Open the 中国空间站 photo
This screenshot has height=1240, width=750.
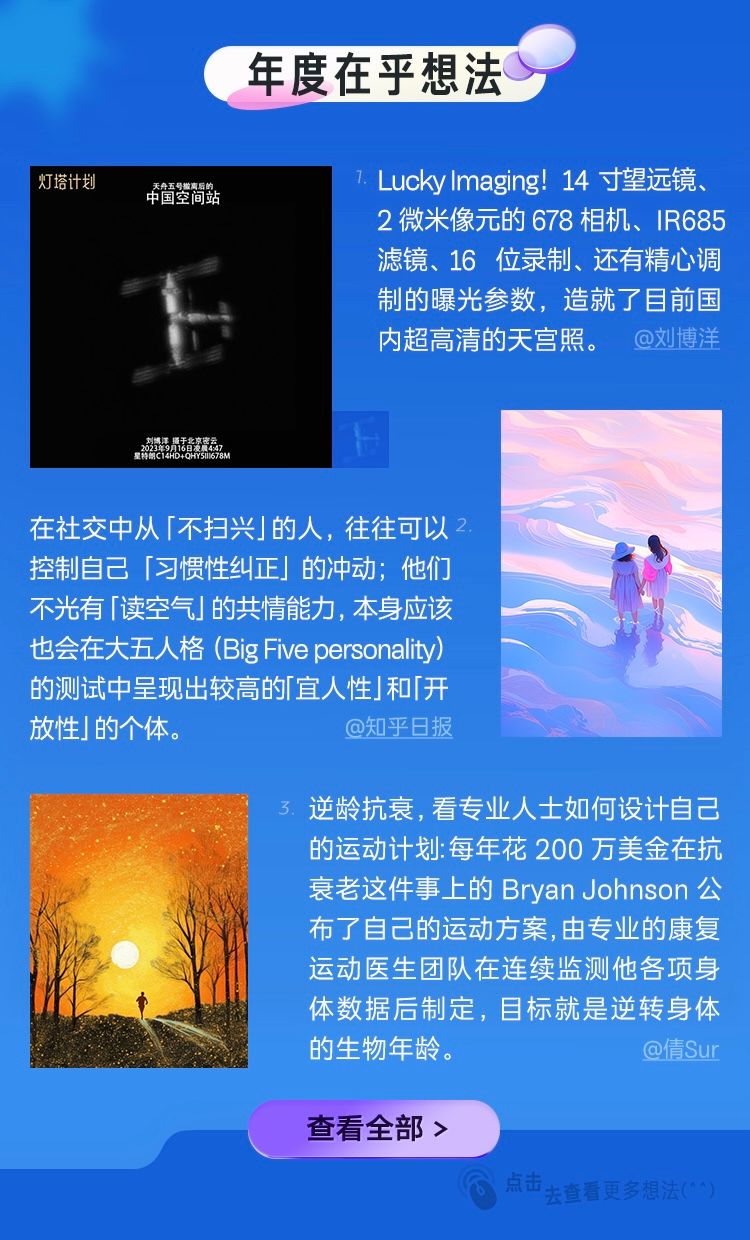pos(180,316)
